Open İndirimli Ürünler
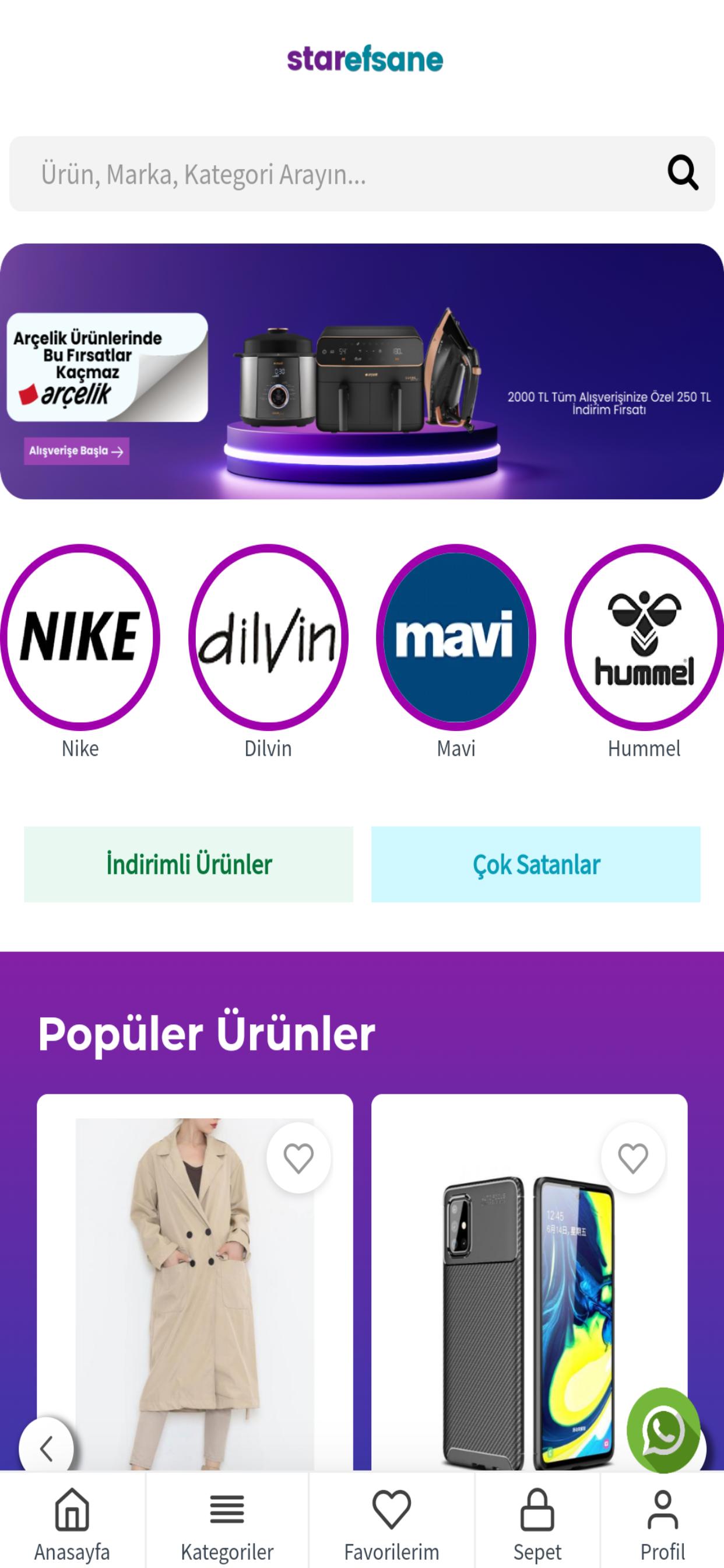 [189, 864]
